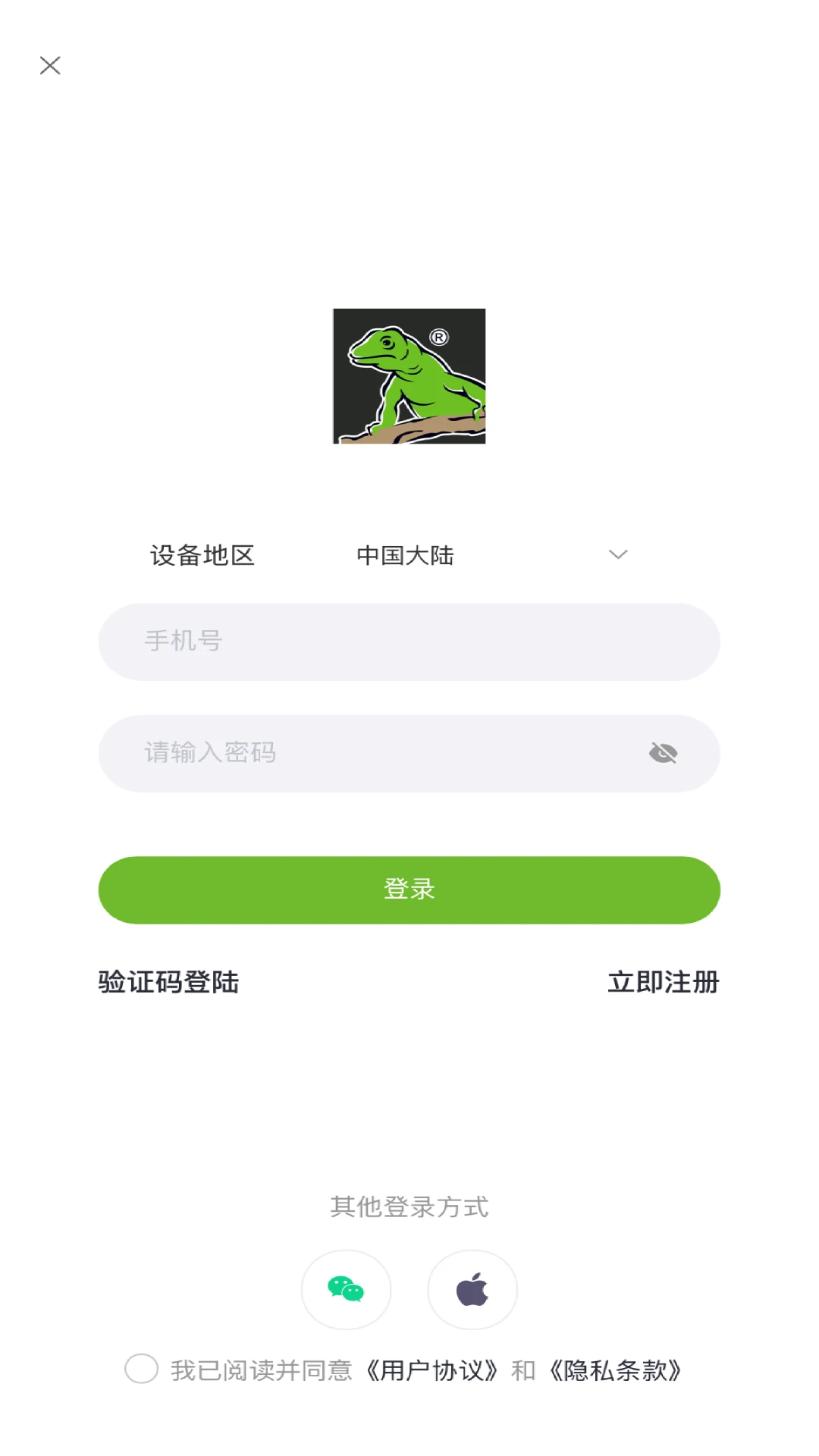Screen dimensions: 819x1456
Task: Focus the 手机号 phone number field
Action: (409, 641)
